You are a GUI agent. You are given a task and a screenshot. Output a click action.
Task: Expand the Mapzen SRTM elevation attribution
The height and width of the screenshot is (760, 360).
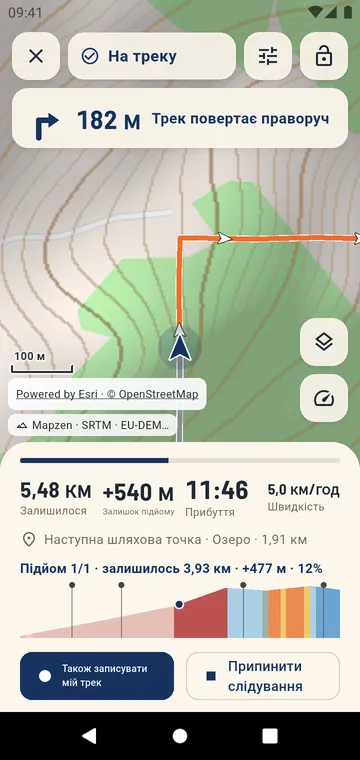(x=93, y=425)
